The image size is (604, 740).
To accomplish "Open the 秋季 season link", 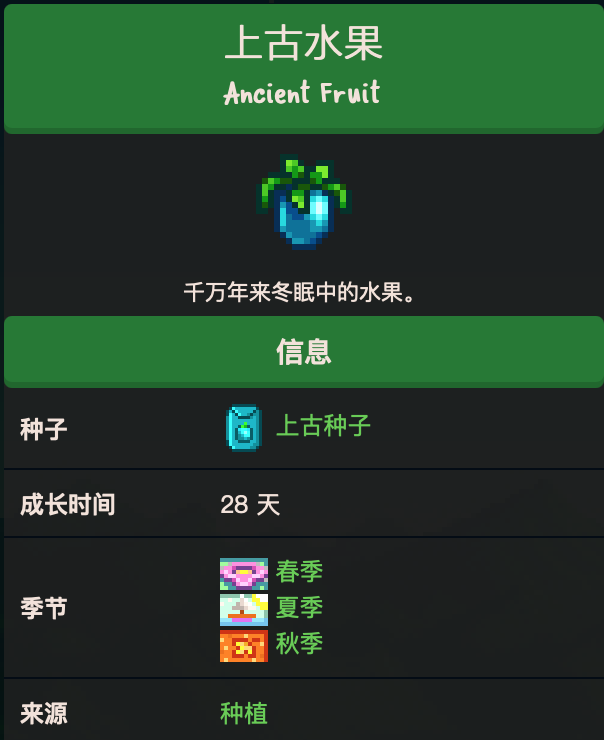I will 299,643.
